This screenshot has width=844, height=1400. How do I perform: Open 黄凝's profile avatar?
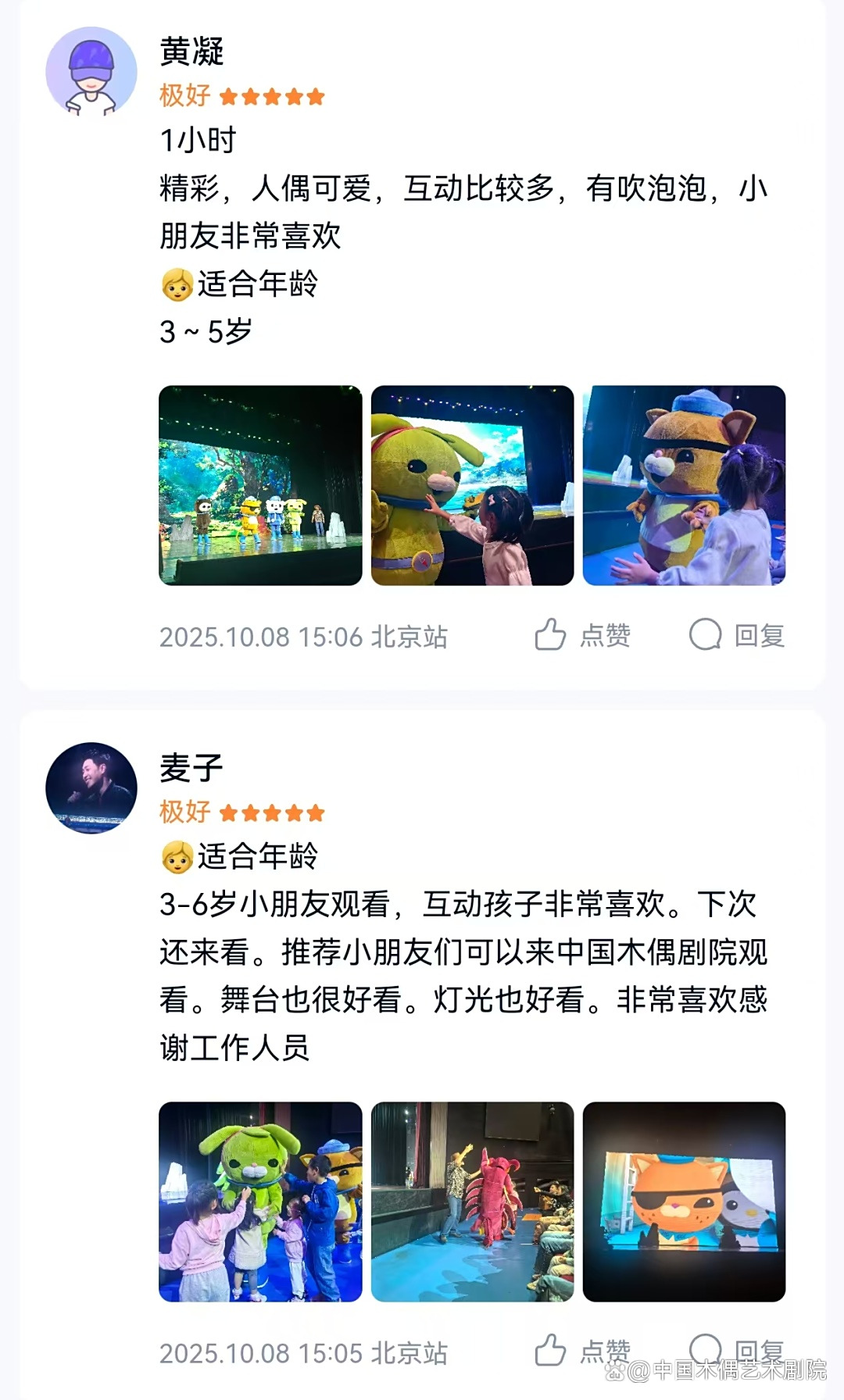(91, 72)
